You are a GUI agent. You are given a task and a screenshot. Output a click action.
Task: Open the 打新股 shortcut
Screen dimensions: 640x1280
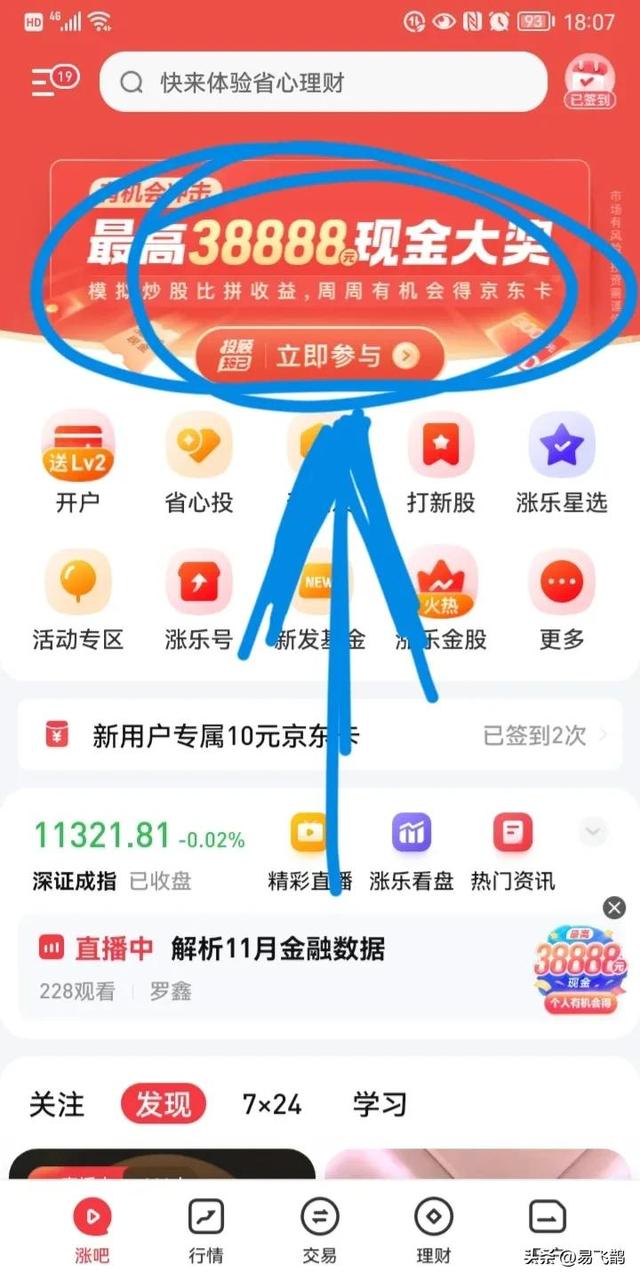point(440,463)
